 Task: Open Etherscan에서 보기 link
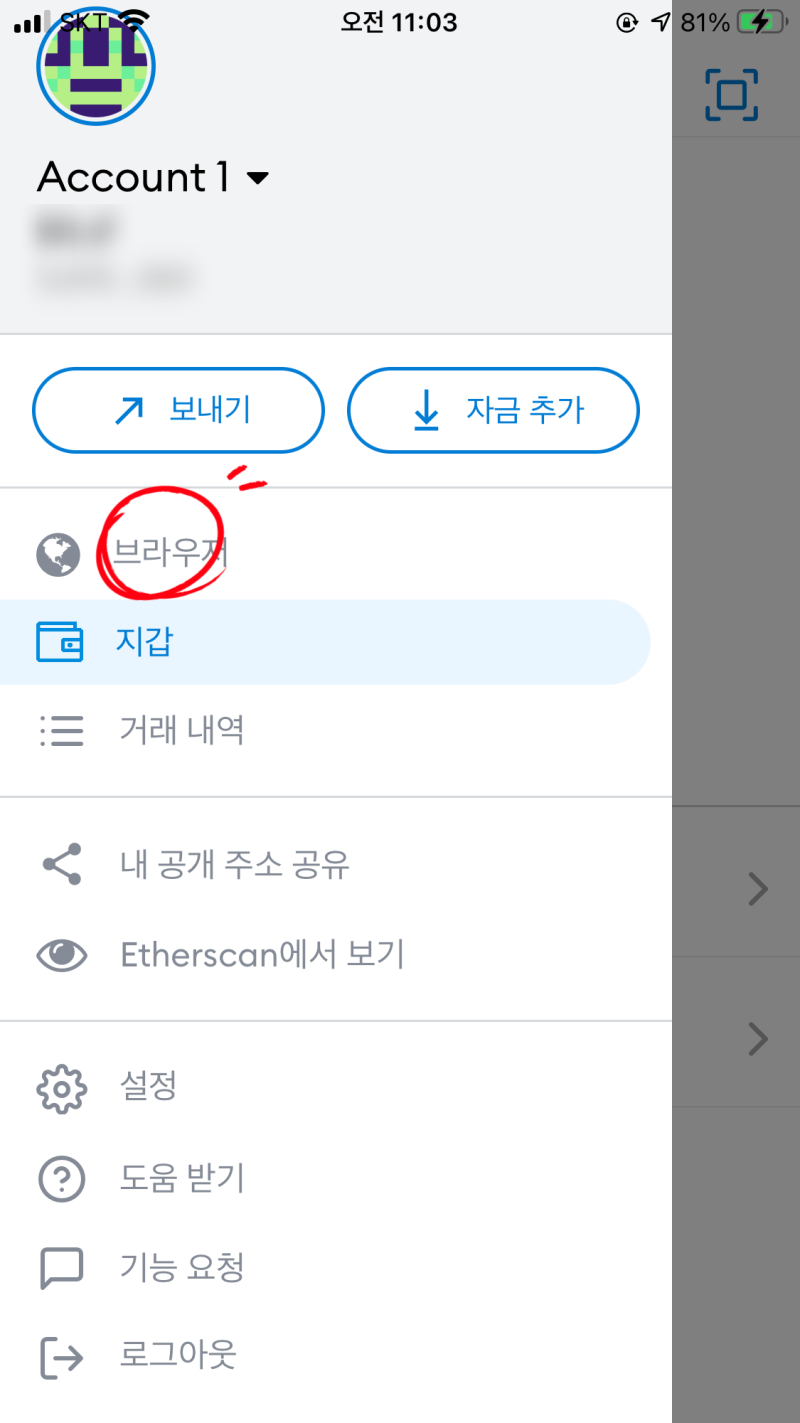coord(262,955)
